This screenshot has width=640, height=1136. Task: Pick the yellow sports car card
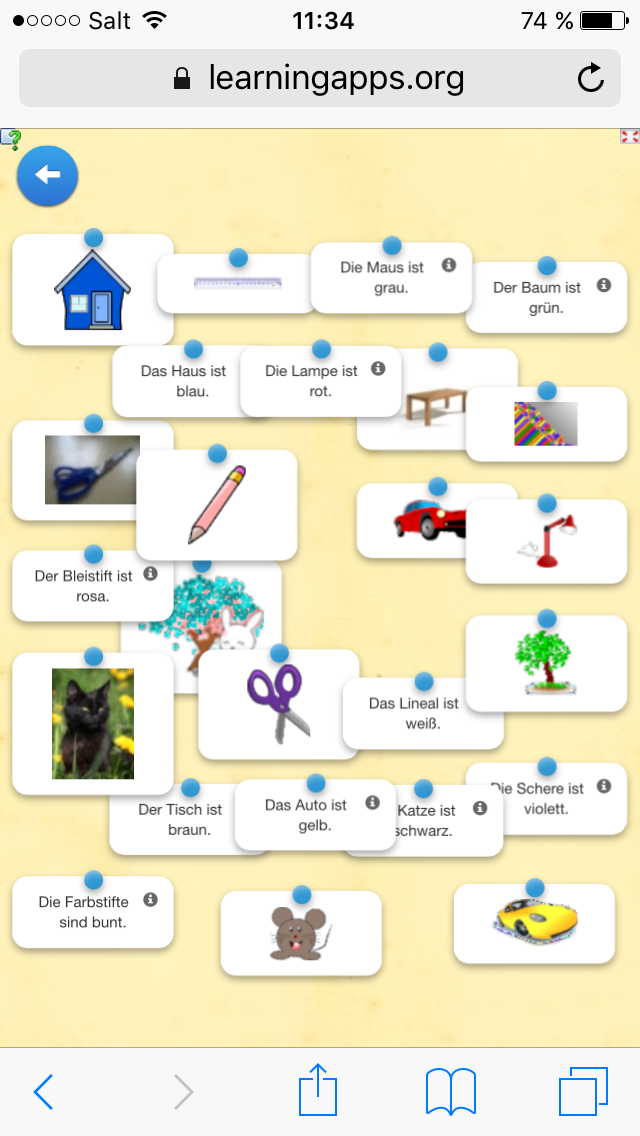(534, 922)
